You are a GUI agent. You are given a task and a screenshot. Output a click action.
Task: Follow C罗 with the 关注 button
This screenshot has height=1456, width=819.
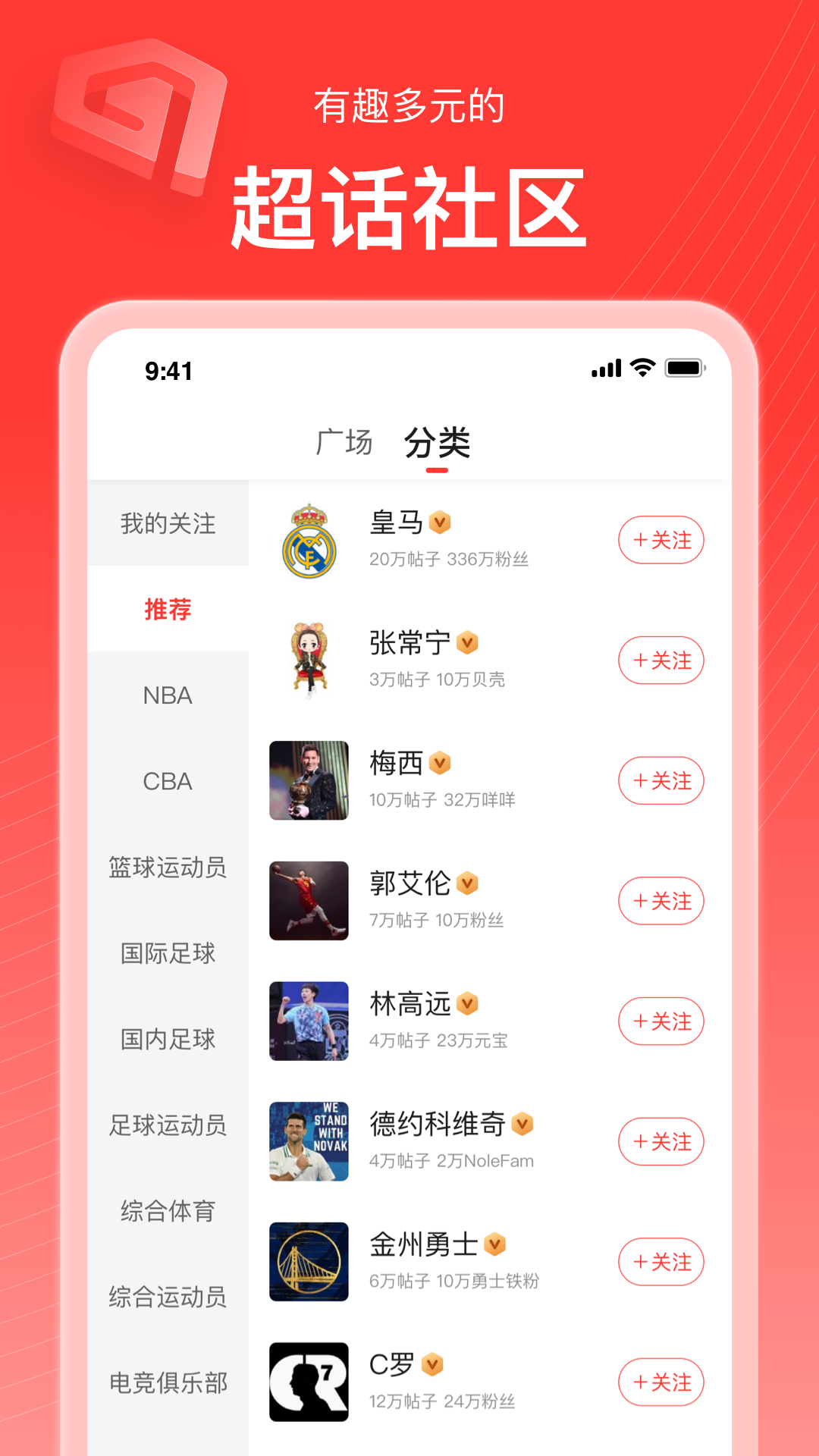click(661, 1382)
